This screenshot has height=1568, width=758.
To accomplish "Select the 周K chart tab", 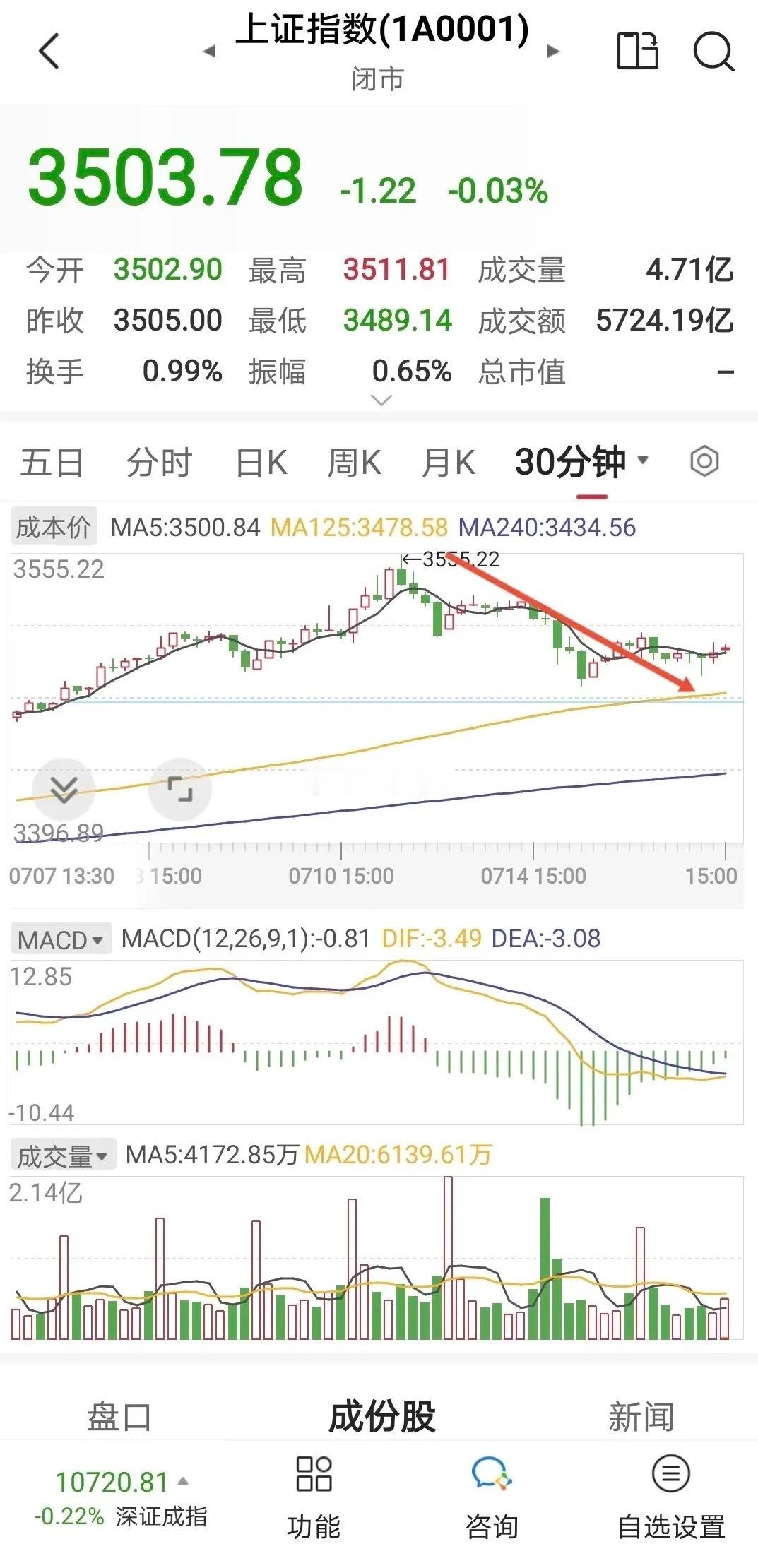I will (355, 463).
